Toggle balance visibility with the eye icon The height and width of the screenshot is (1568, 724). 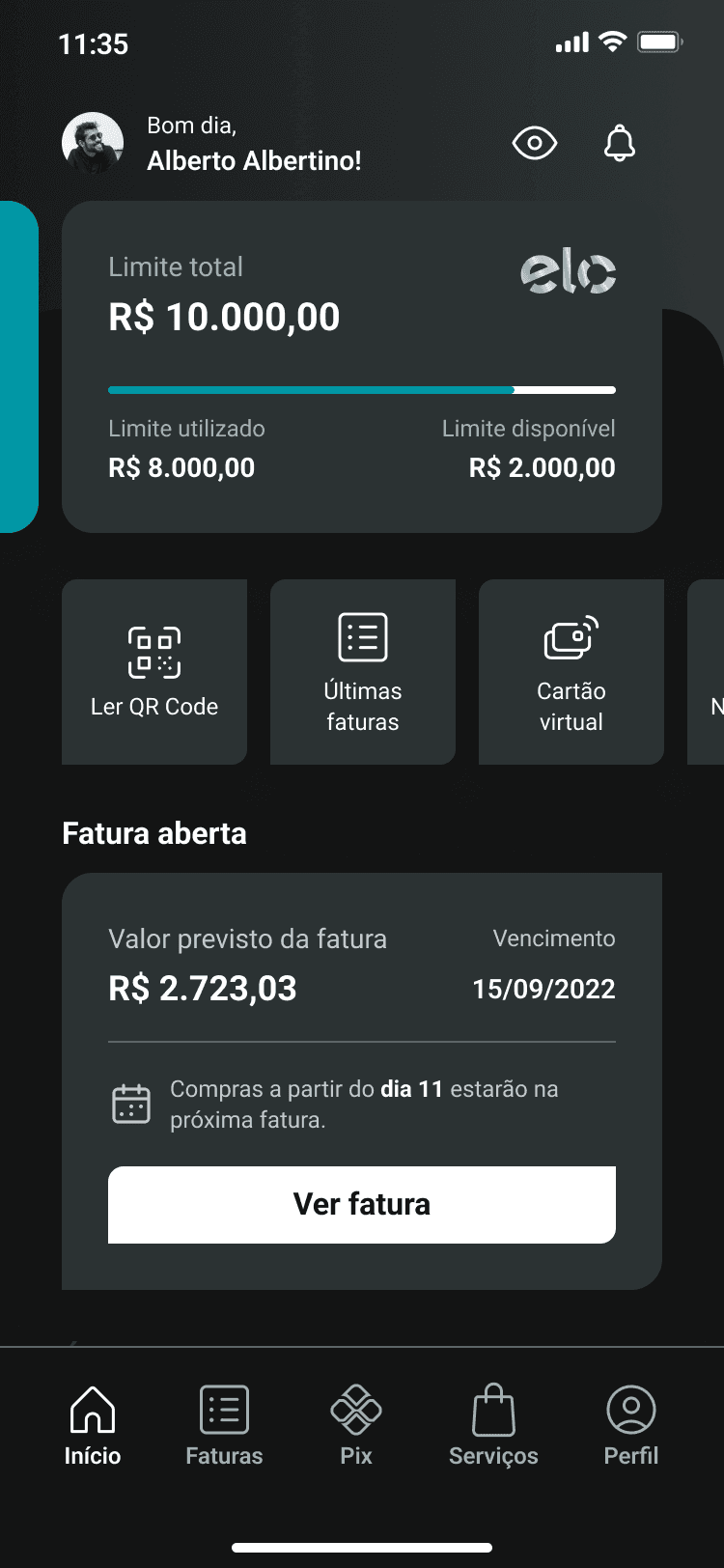pyautogui.click(x=534, y=144)
